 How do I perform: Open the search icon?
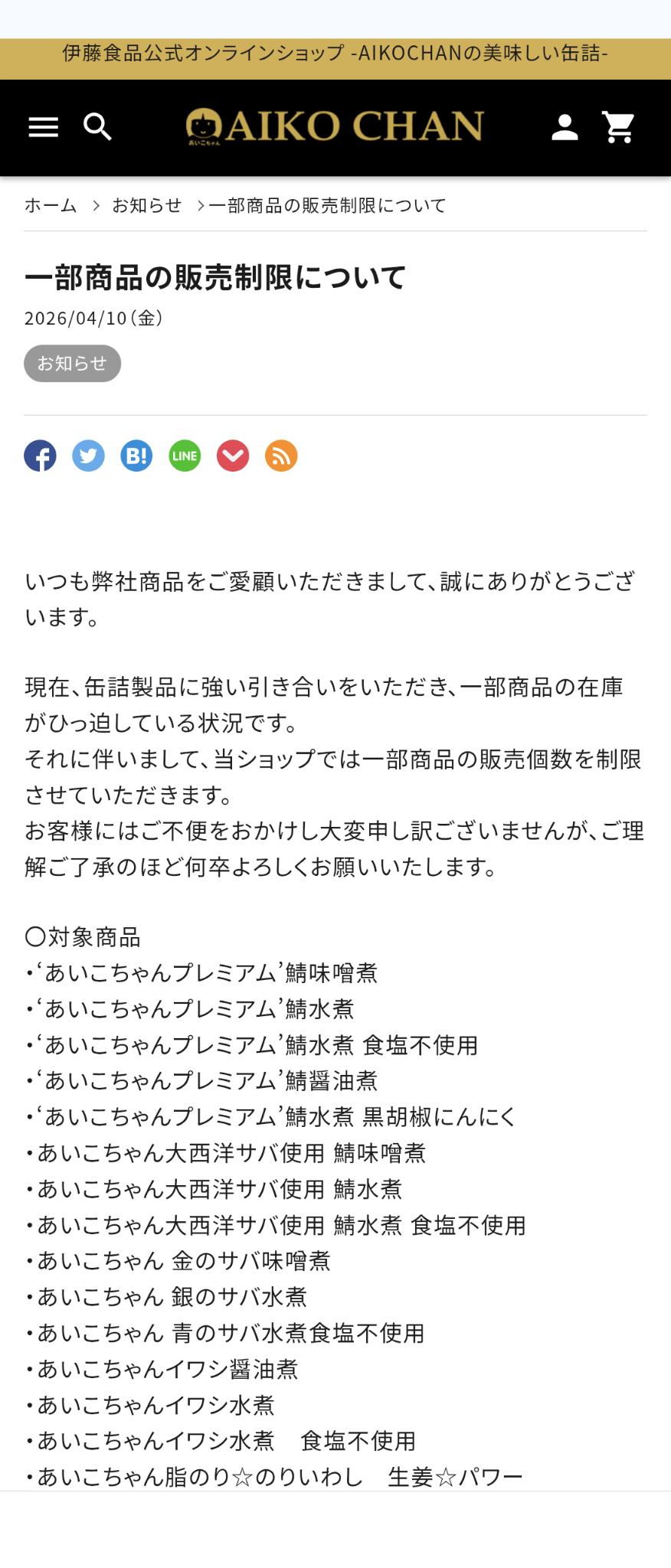click(98, 127)
